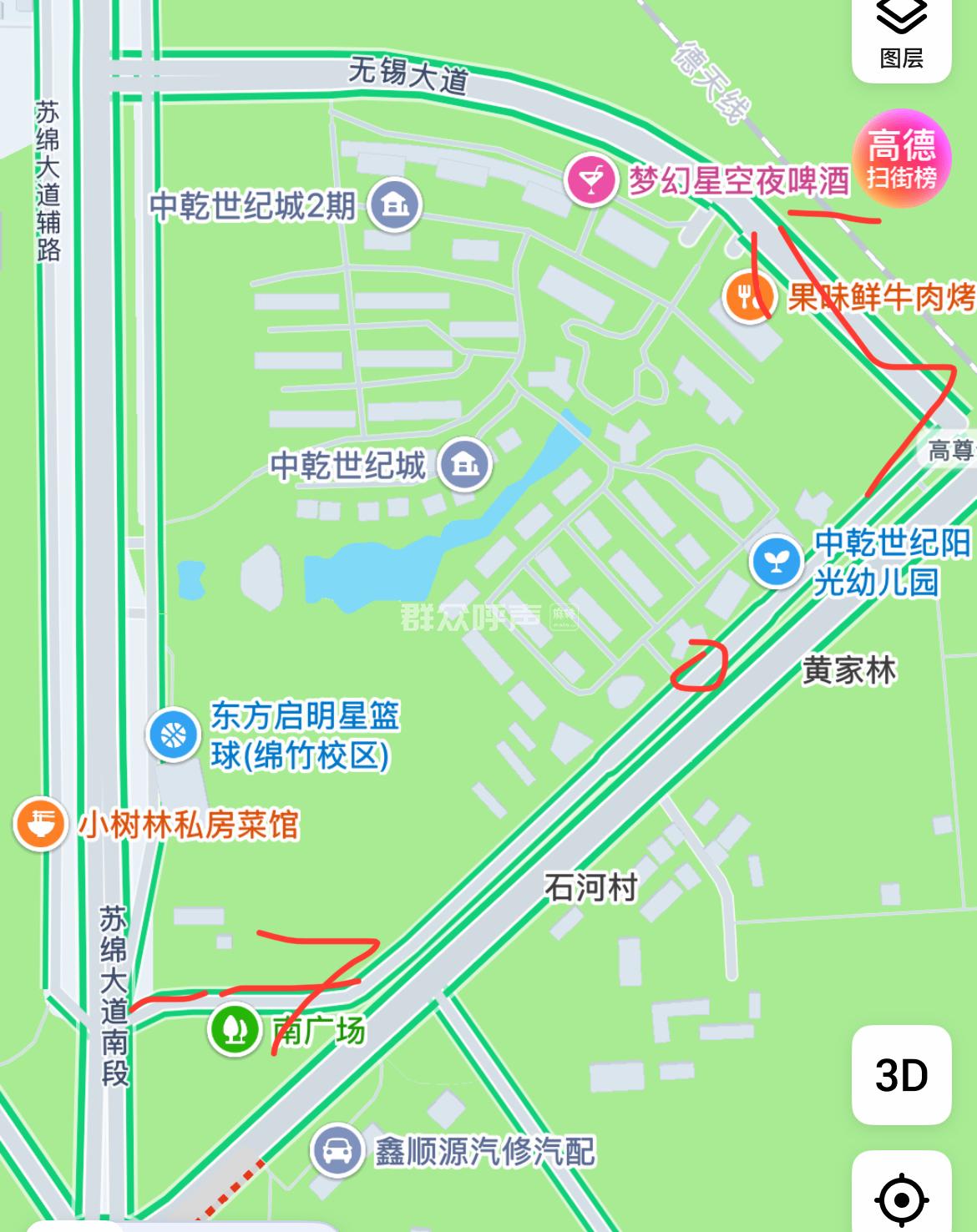Image resolution: width=977 pixels, height=1232 pixels.
Task: Open the 梦幻星空夜啤酒 bar marker
Action: point(591,181)
